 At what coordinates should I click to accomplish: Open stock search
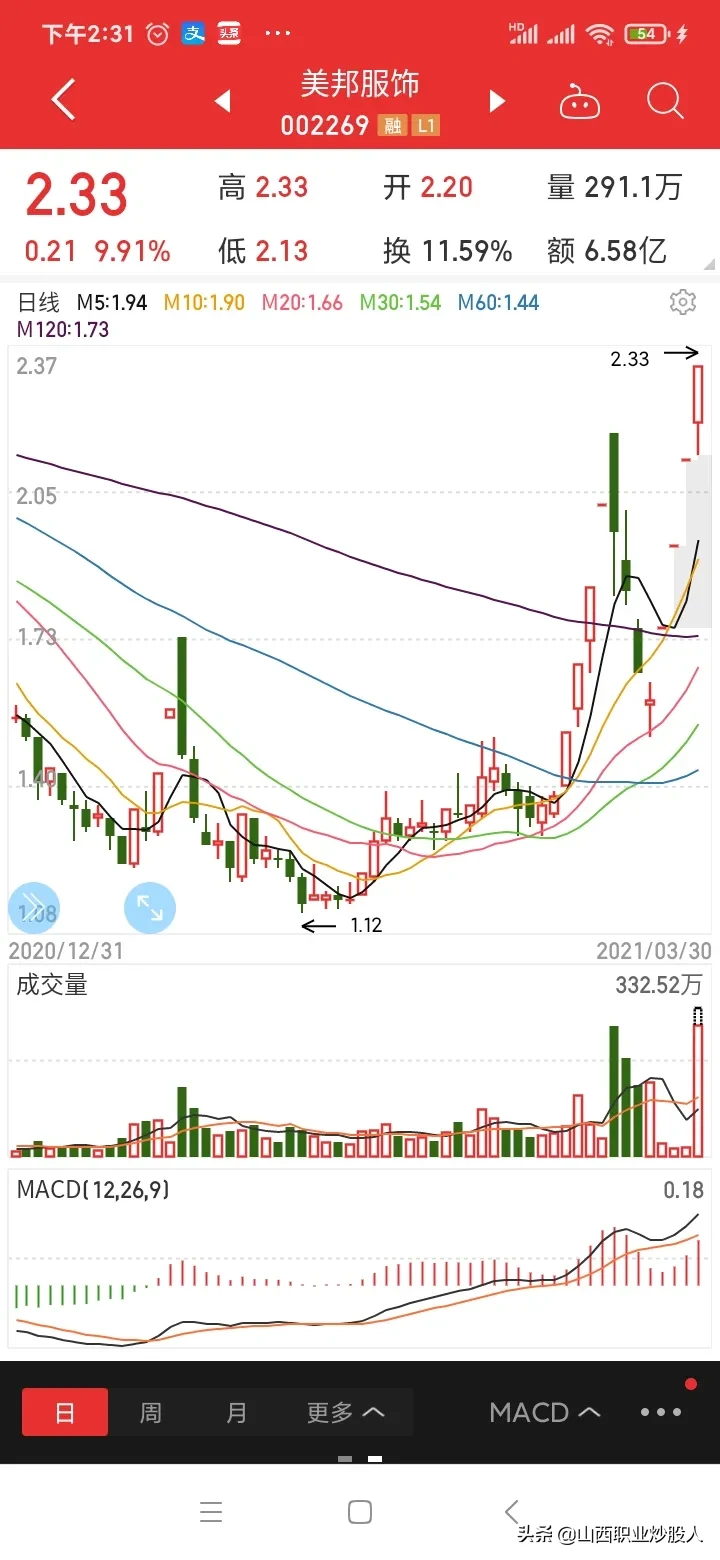coord(665,101)
